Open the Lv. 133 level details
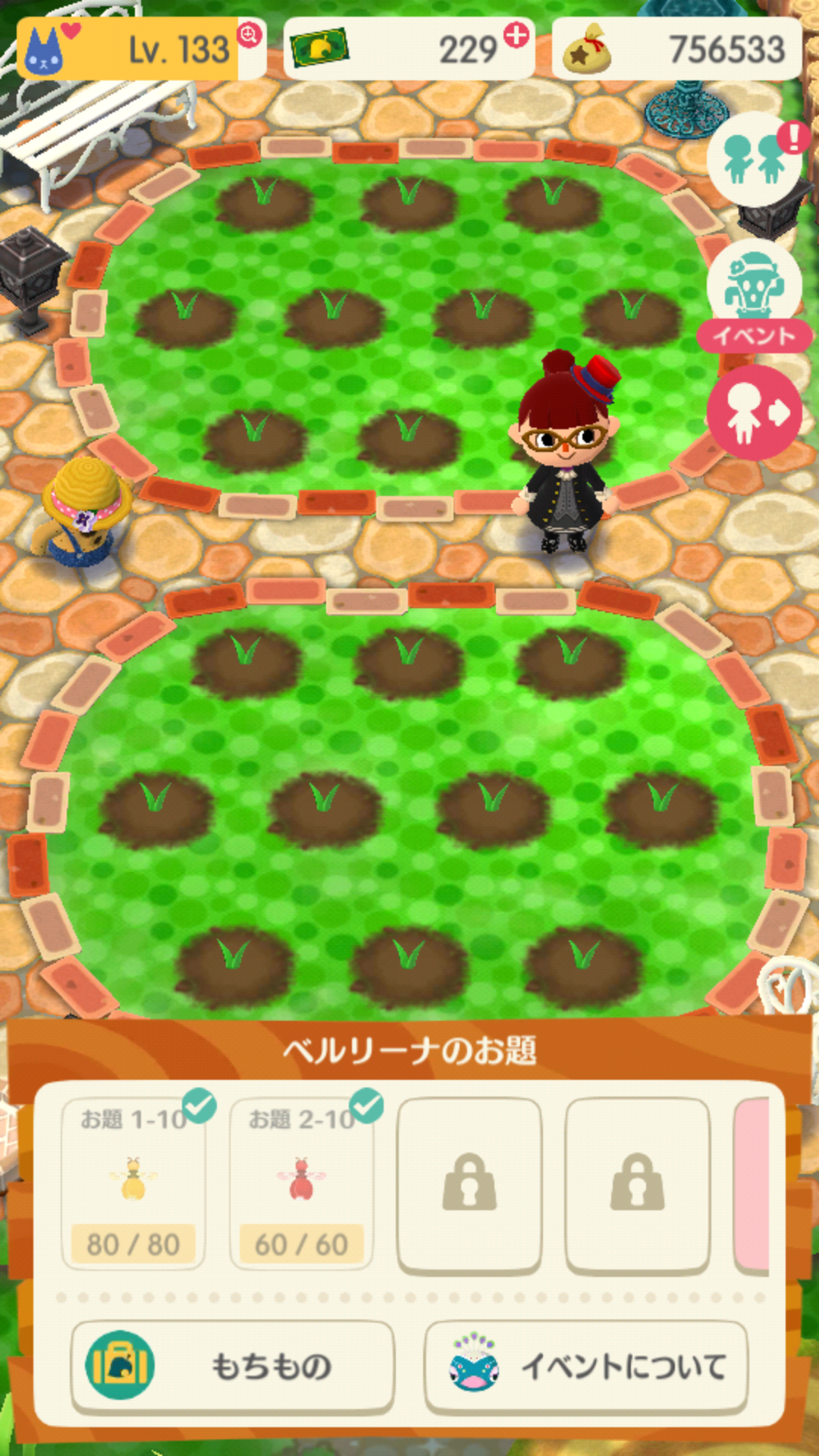 click(x=140, y=49)
